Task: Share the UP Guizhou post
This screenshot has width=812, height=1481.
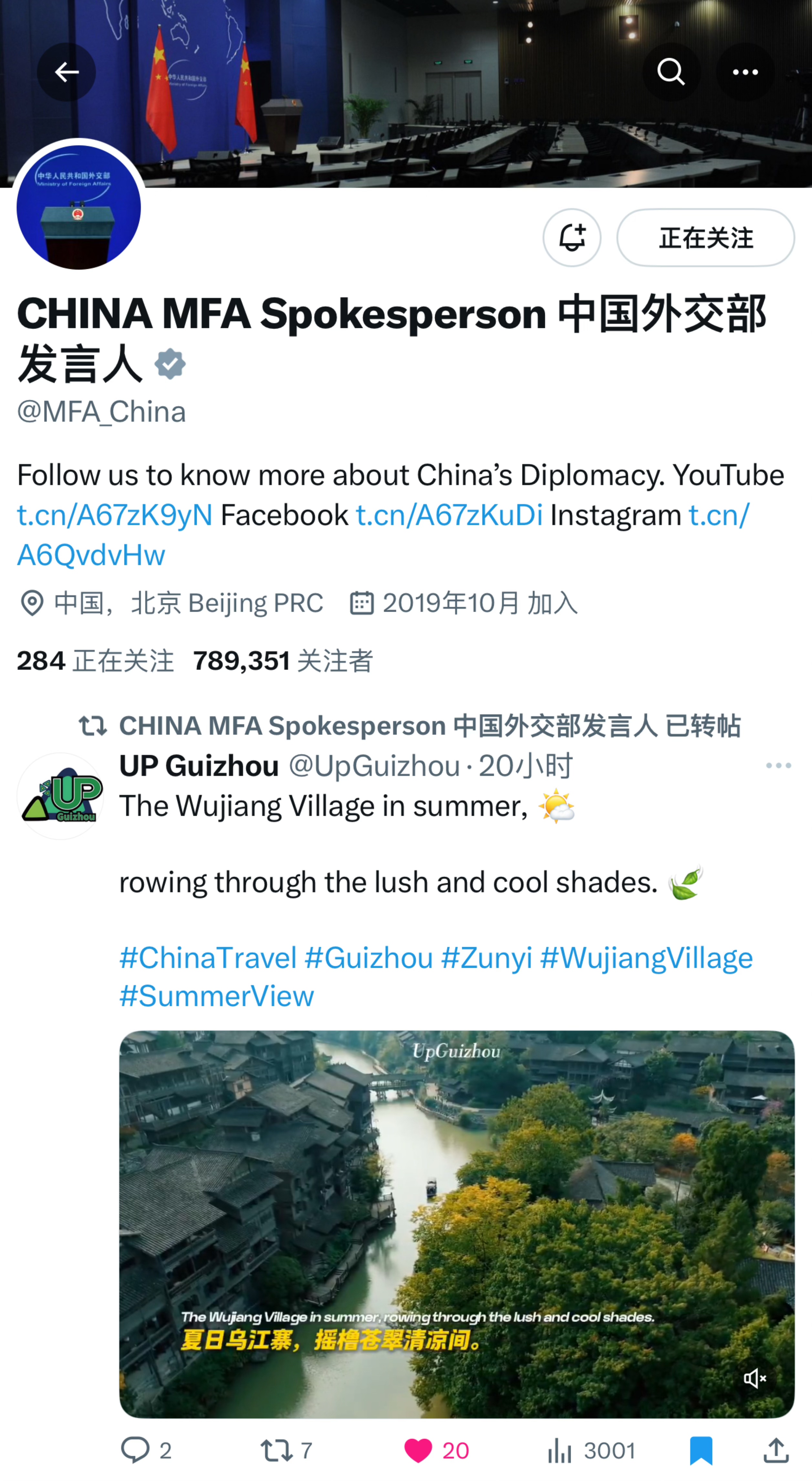Action: tap(776, 1450)
